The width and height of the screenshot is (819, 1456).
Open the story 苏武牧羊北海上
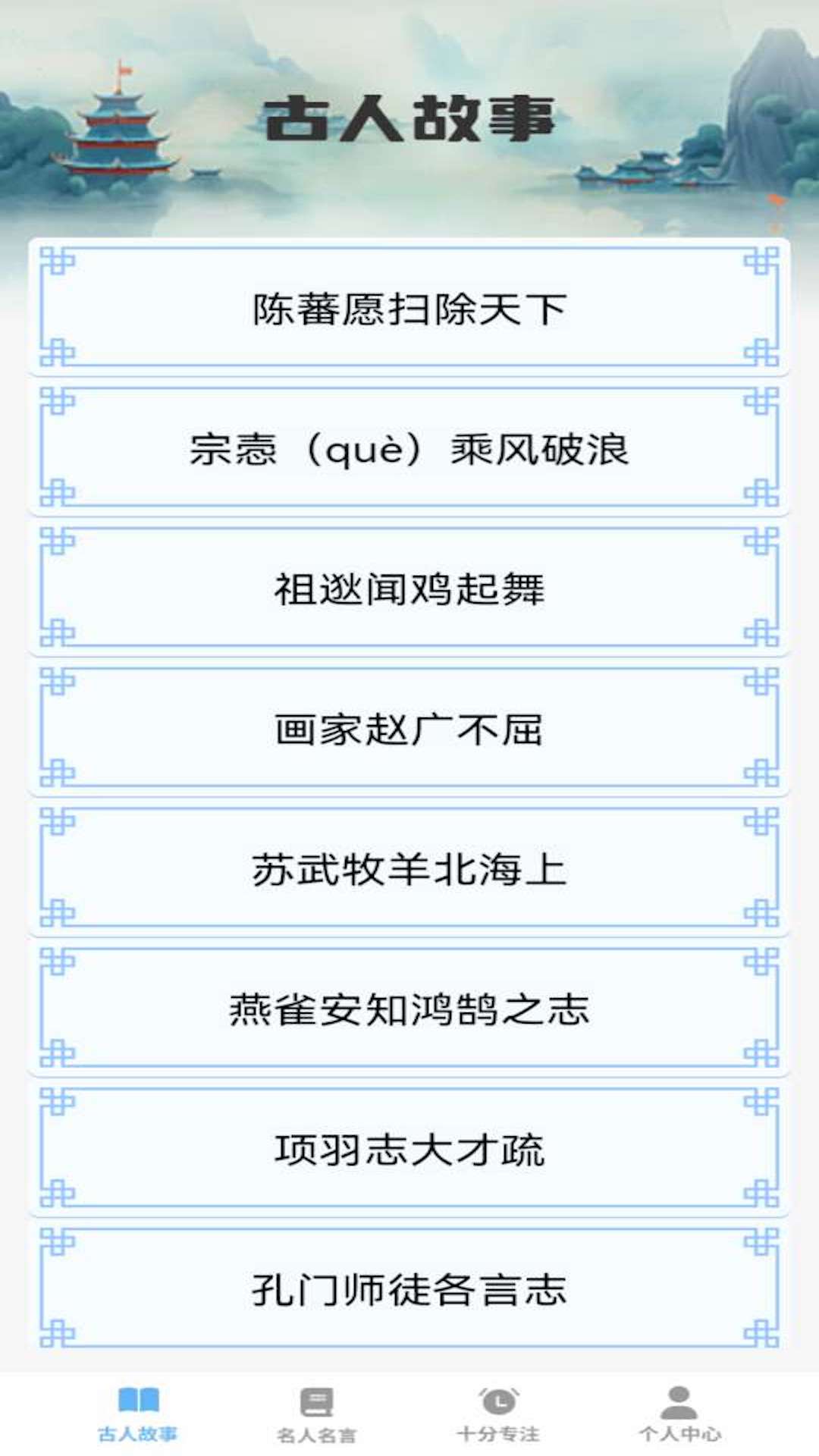tap(409, 869)
